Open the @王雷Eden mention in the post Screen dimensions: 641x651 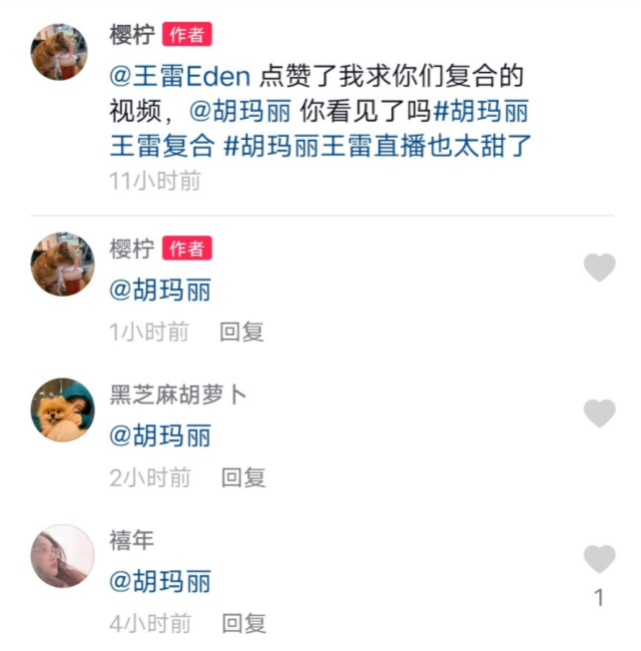coord(180,75)
